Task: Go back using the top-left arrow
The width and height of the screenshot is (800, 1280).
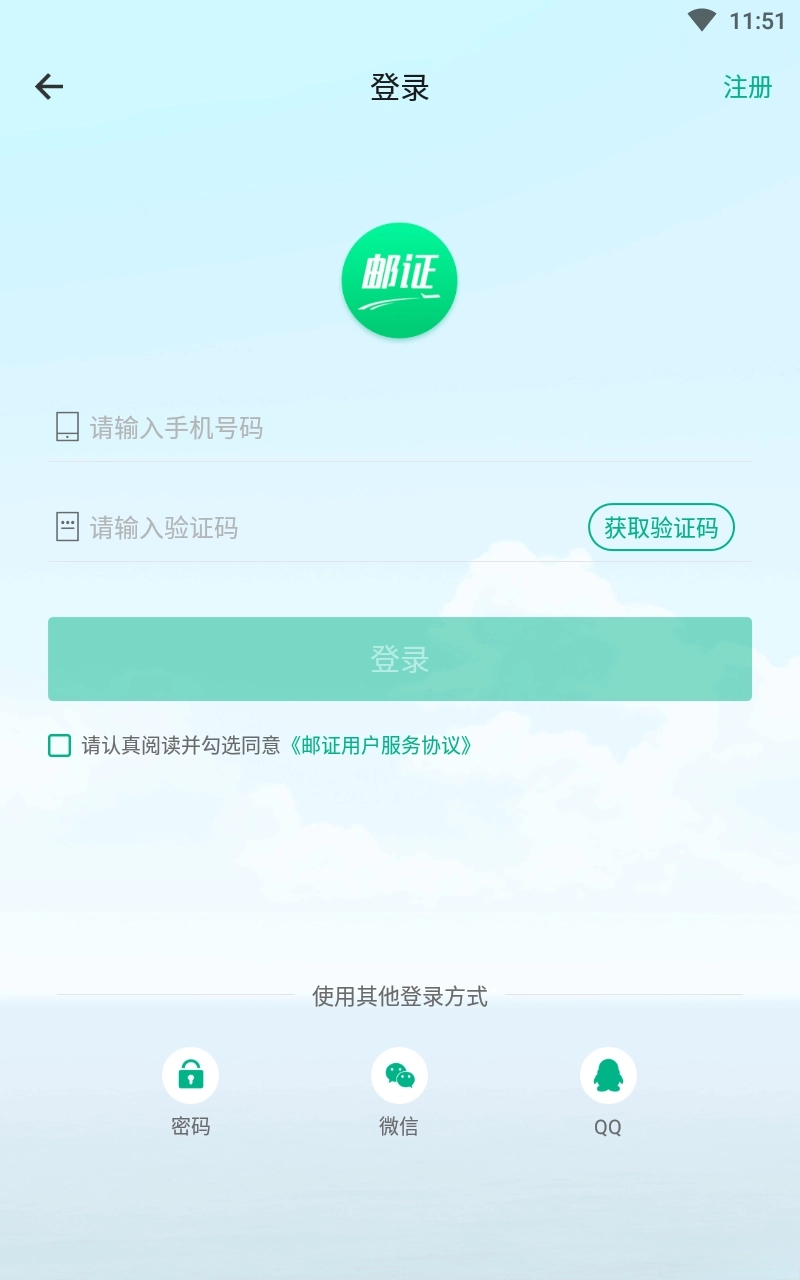Action: (x=49, y=87)
